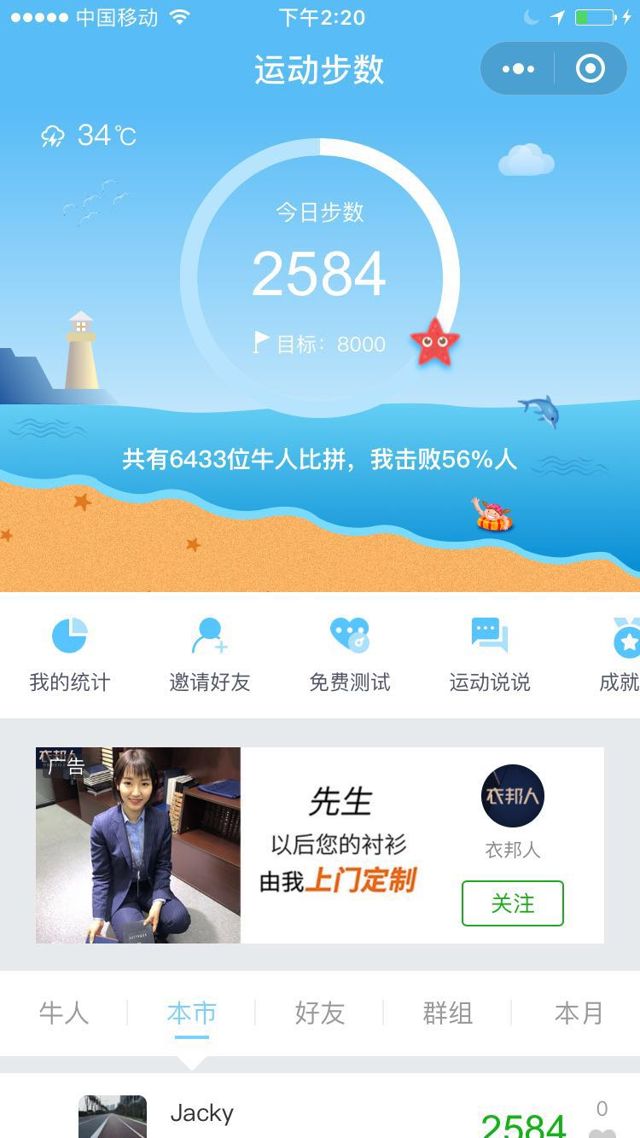This screenshot has height=1138, width=640.
Task: Switch to the 本月 ranking tab
Action: point(578,1013)
